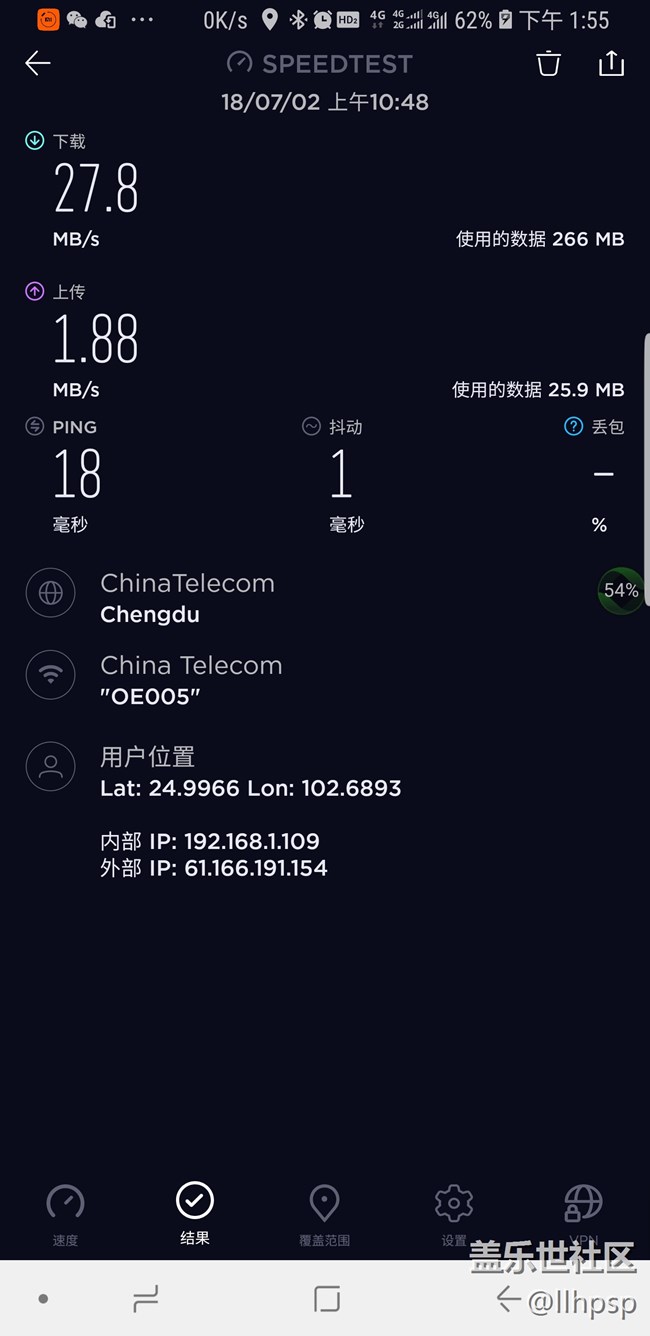Open the packet loss help icon
This screenshot has height=1336, width=650.
tap(573, 427)
